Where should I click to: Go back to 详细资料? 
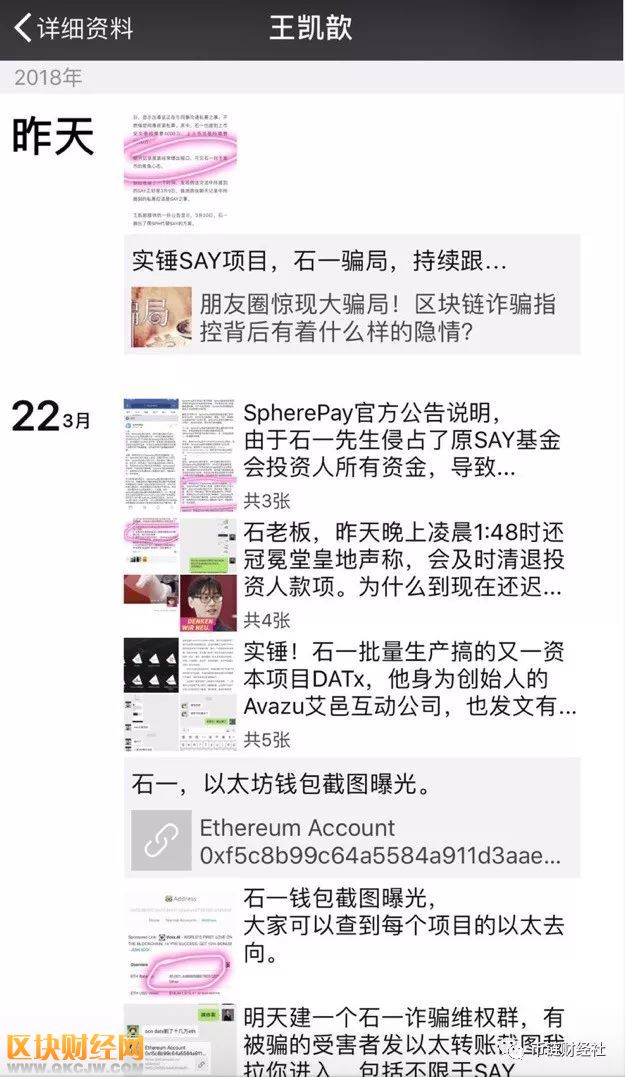72,28
